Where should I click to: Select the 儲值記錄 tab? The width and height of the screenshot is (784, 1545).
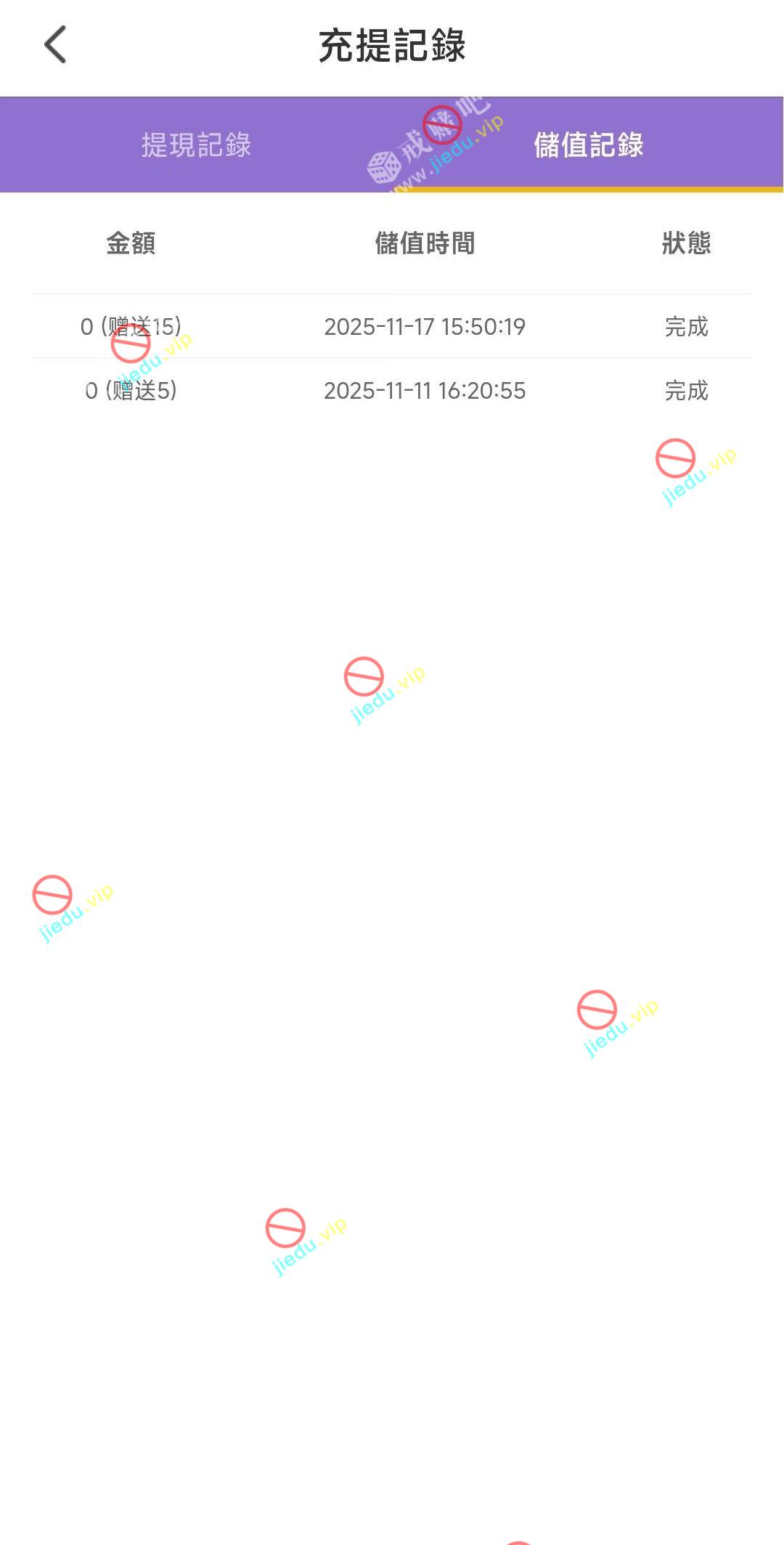click(x=588, y=145)
